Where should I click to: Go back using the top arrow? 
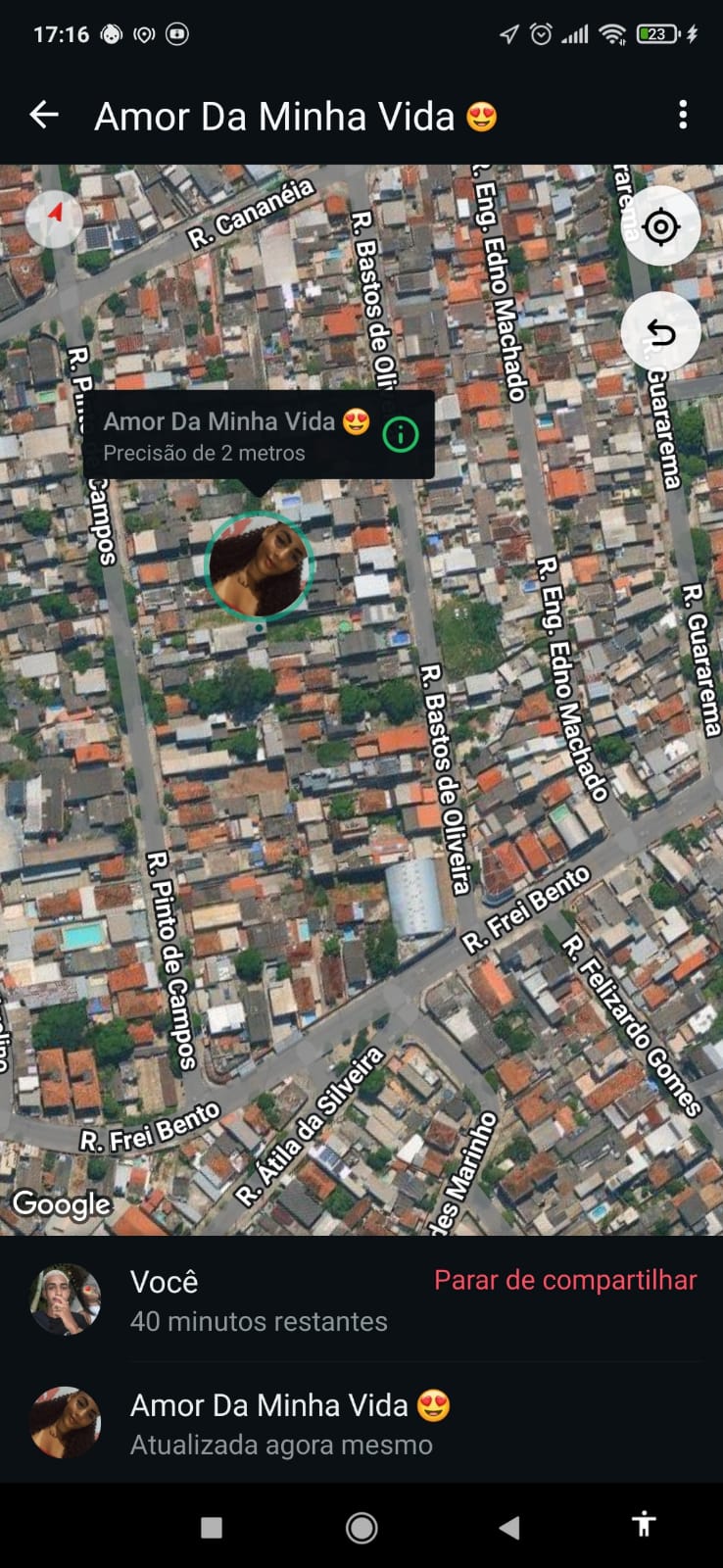click(44, 116)
